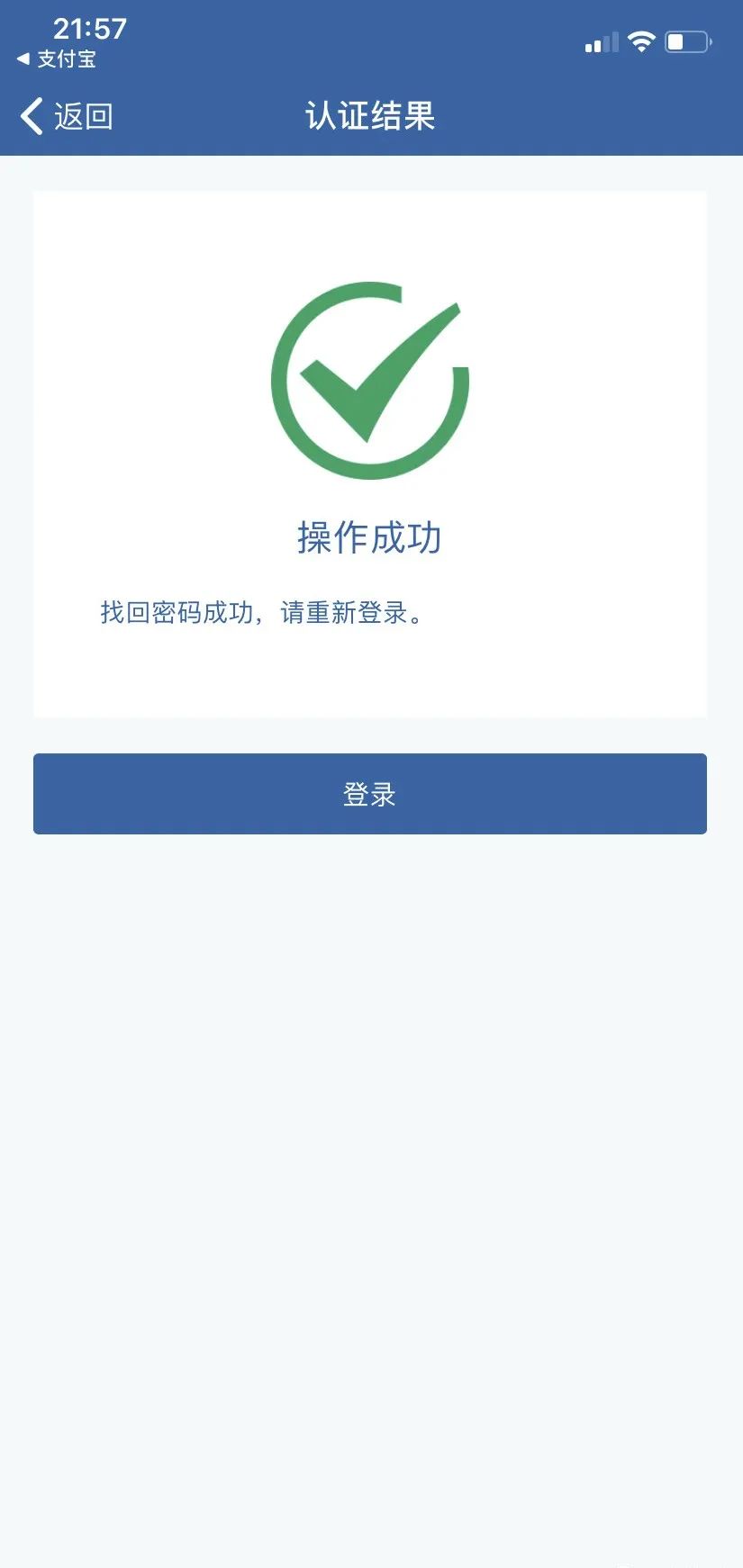Tap the back chevron arrow icon

tap(30, 115)
